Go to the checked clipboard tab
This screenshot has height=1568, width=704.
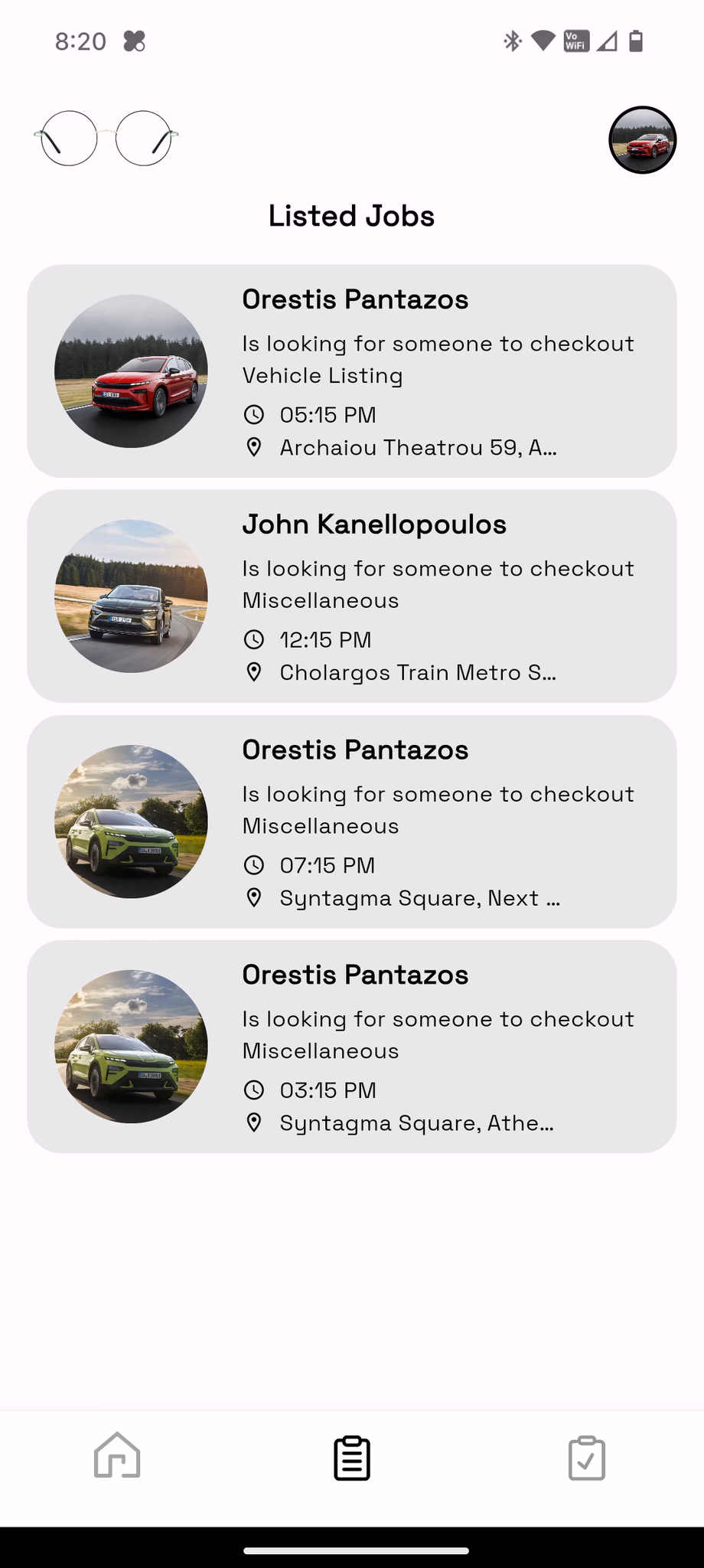586,1458
